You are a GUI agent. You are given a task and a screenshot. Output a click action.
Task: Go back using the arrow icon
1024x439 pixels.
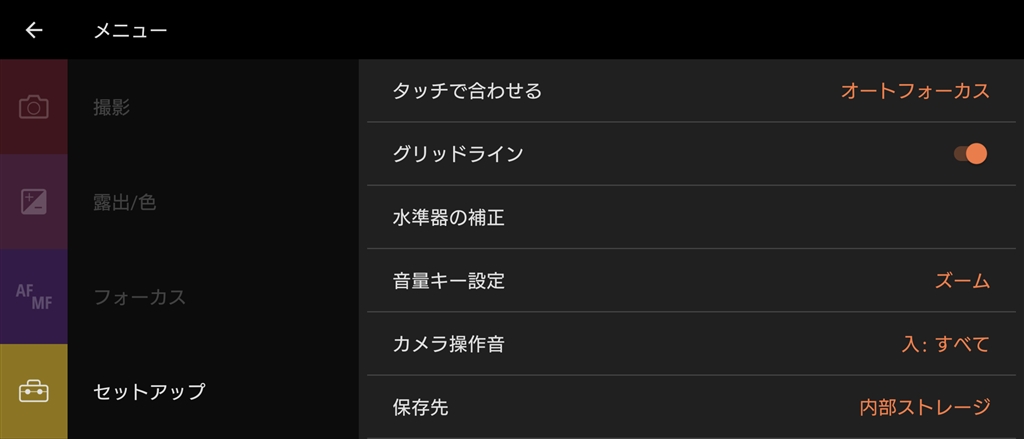tap(34, 30)
